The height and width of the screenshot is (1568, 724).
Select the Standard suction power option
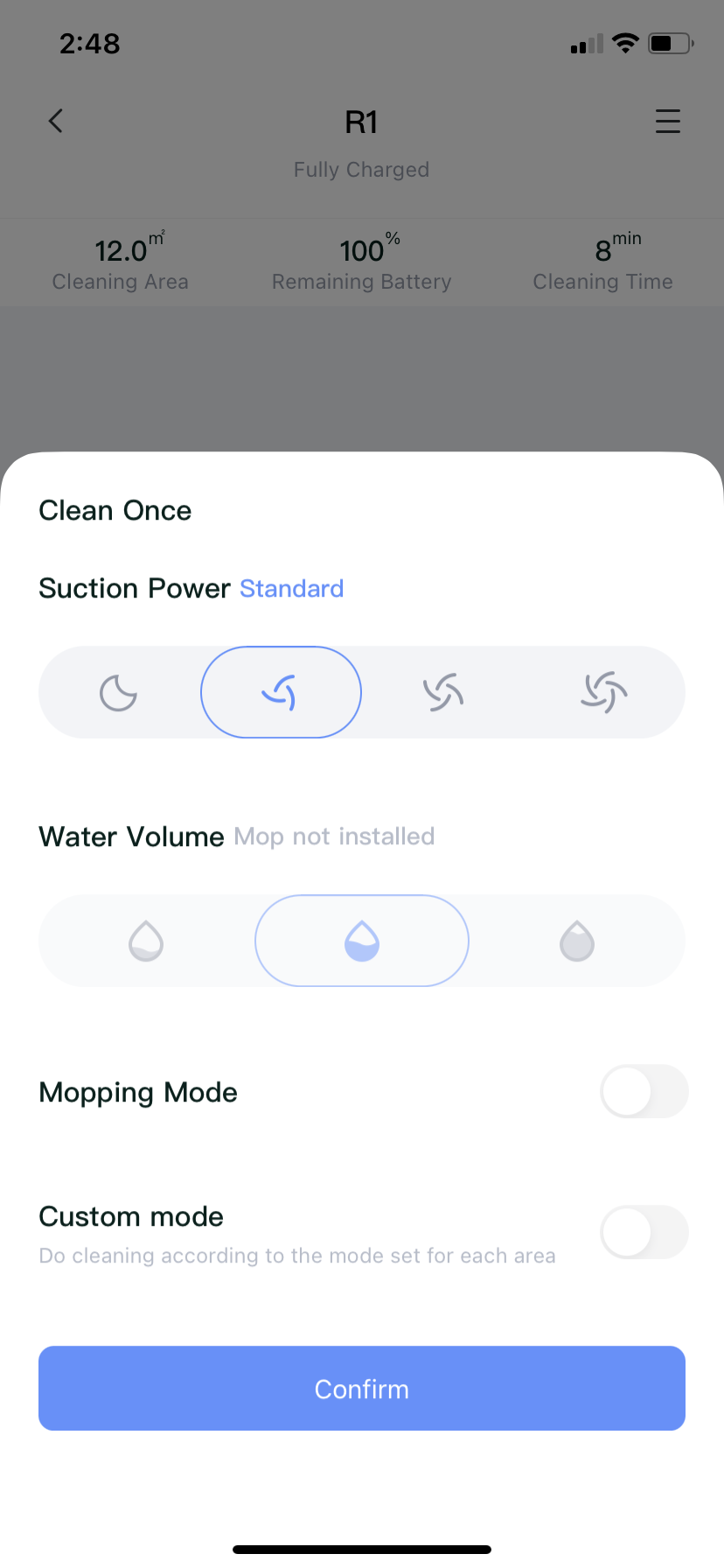pos(281,693)
